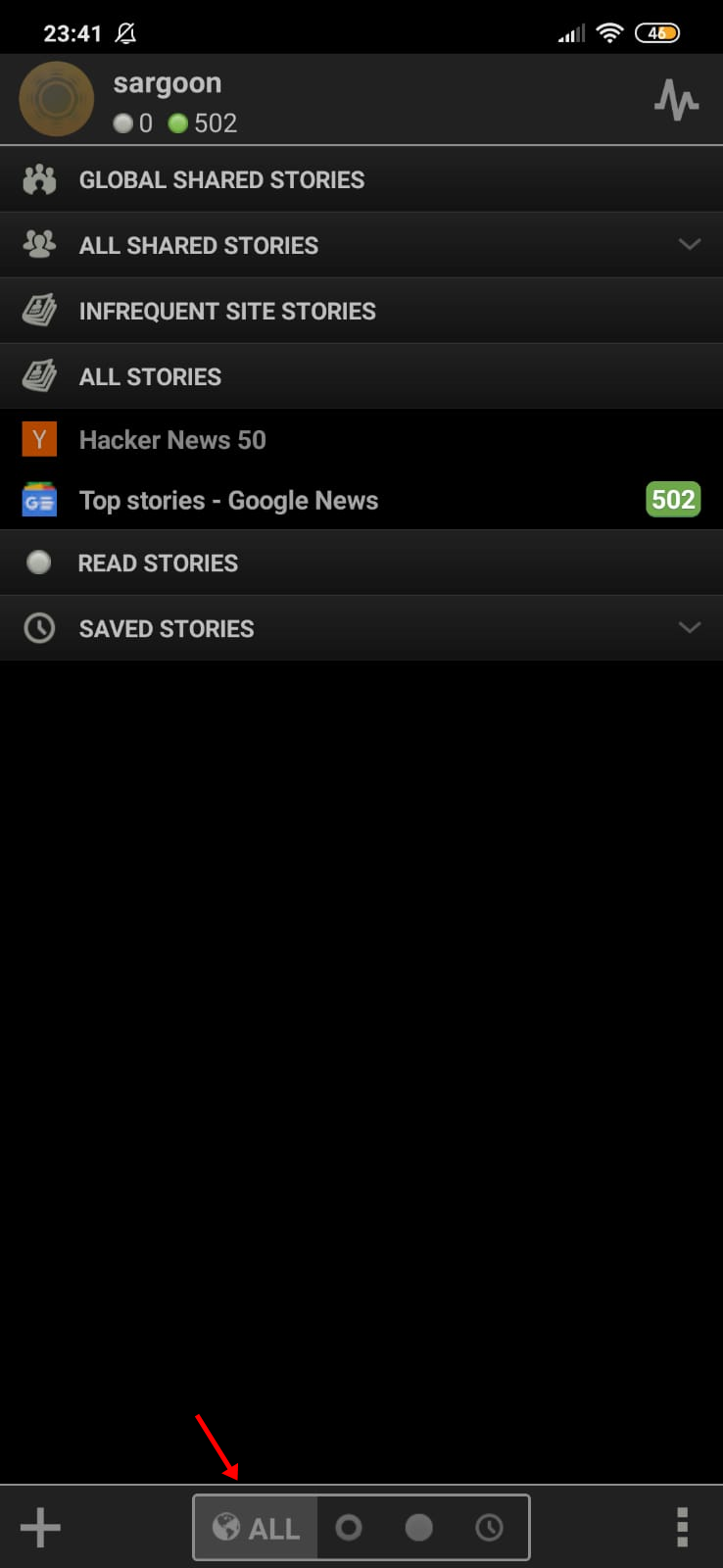Open the All Stories folder
Image resolution: width=723 pixels, height=1568 pixels.
[150, 377]
